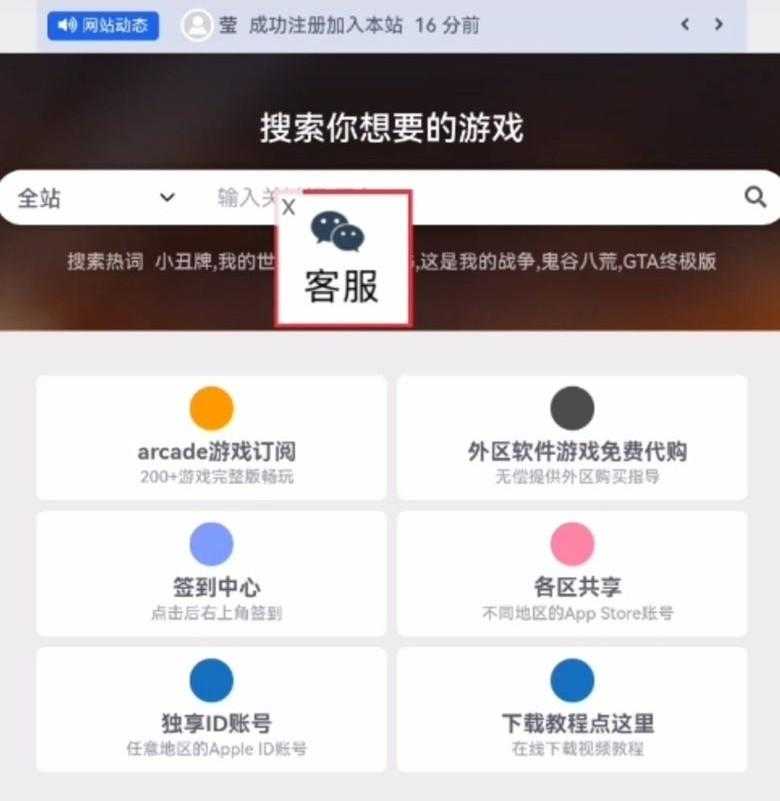Show next site activity notice
The height and width of the screenshot is (801, 780).
click(719, 25)
